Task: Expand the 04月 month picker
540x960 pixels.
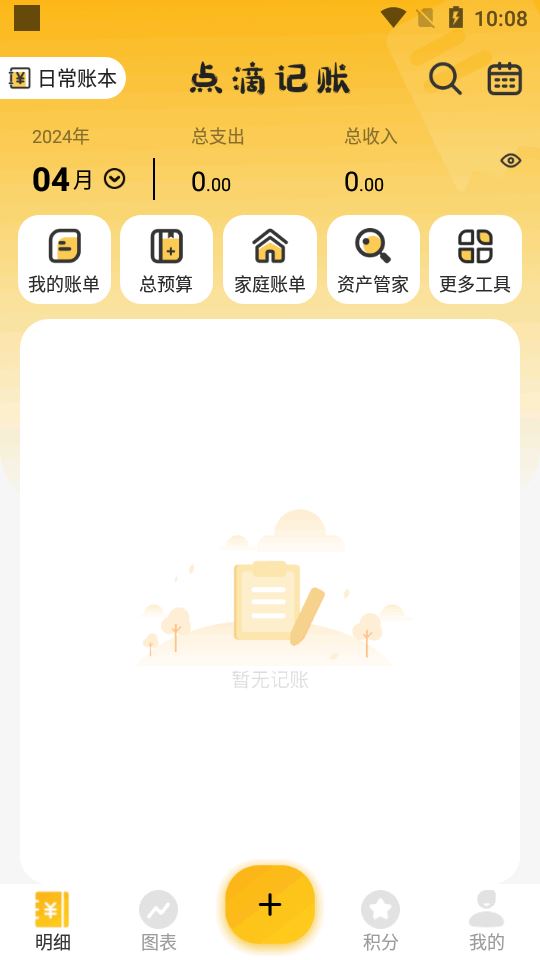Action: (x=79, y=179)
